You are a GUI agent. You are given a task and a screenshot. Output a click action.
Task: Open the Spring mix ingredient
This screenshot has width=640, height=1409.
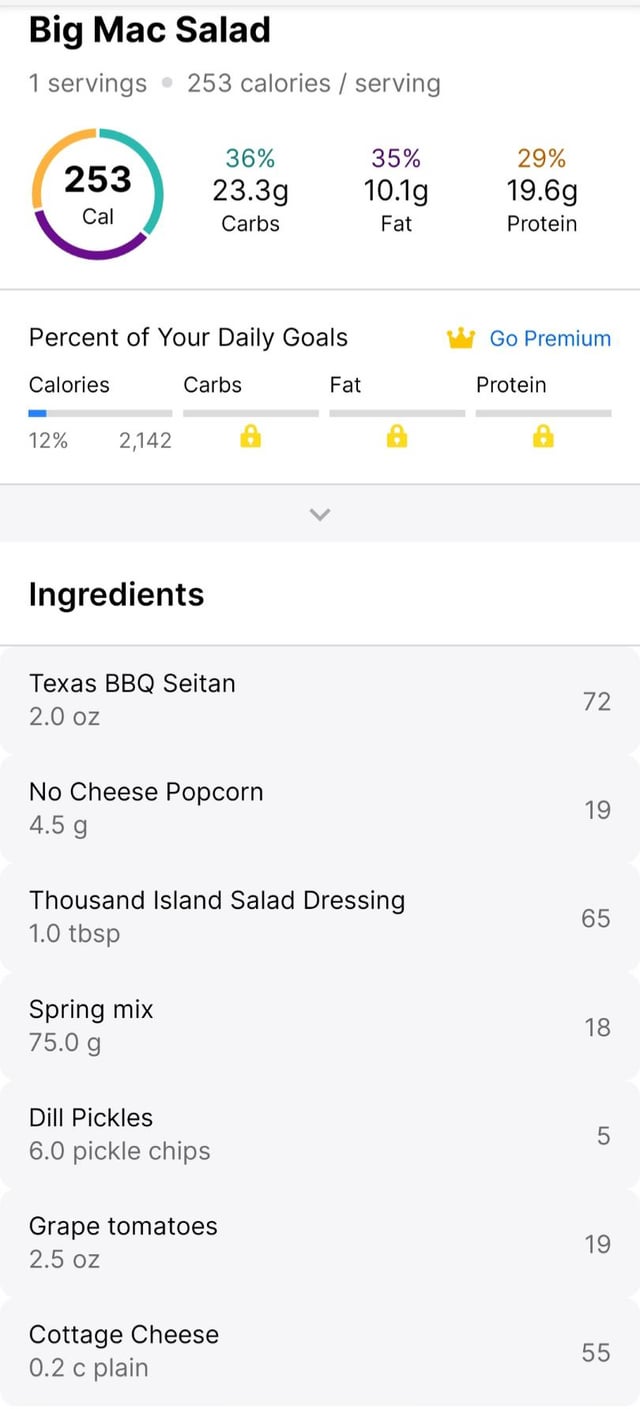(320, 1026)
